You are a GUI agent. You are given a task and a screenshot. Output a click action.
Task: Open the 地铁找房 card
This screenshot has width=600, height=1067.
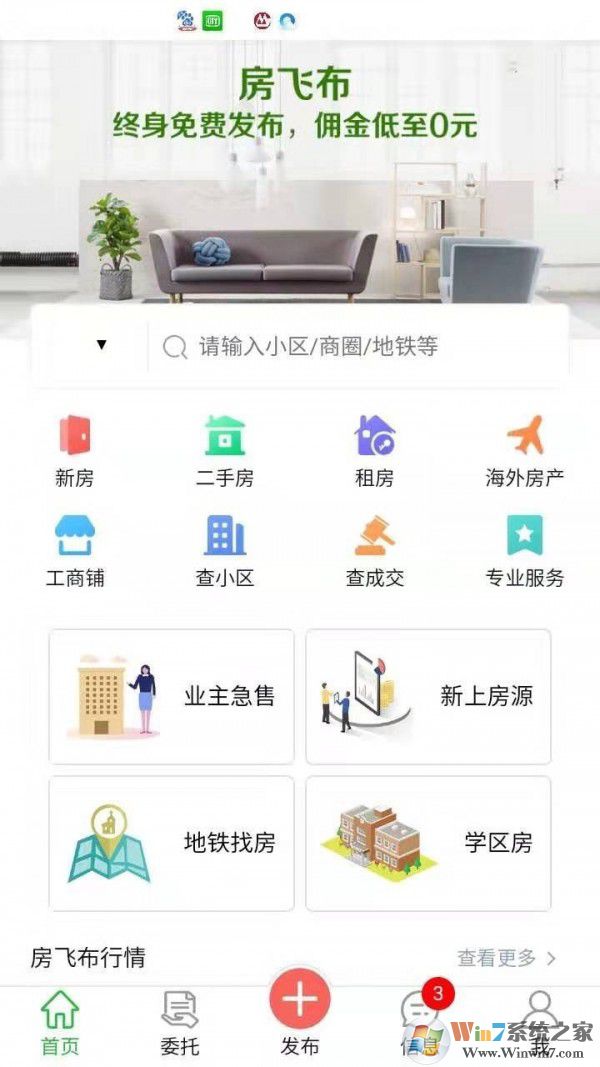(x=171, y=843)
